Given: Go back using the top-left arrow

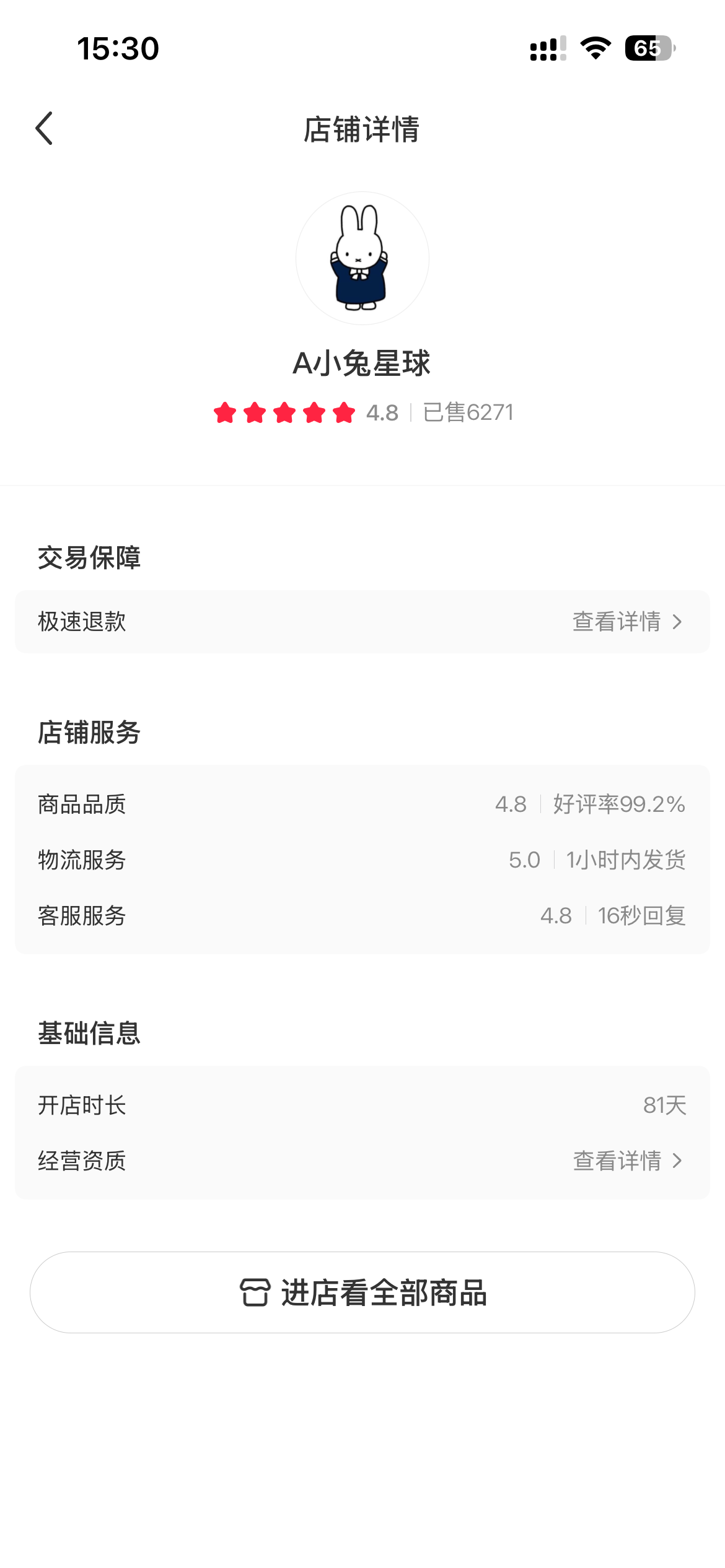Looking at the screenshot, I should 44,129.
